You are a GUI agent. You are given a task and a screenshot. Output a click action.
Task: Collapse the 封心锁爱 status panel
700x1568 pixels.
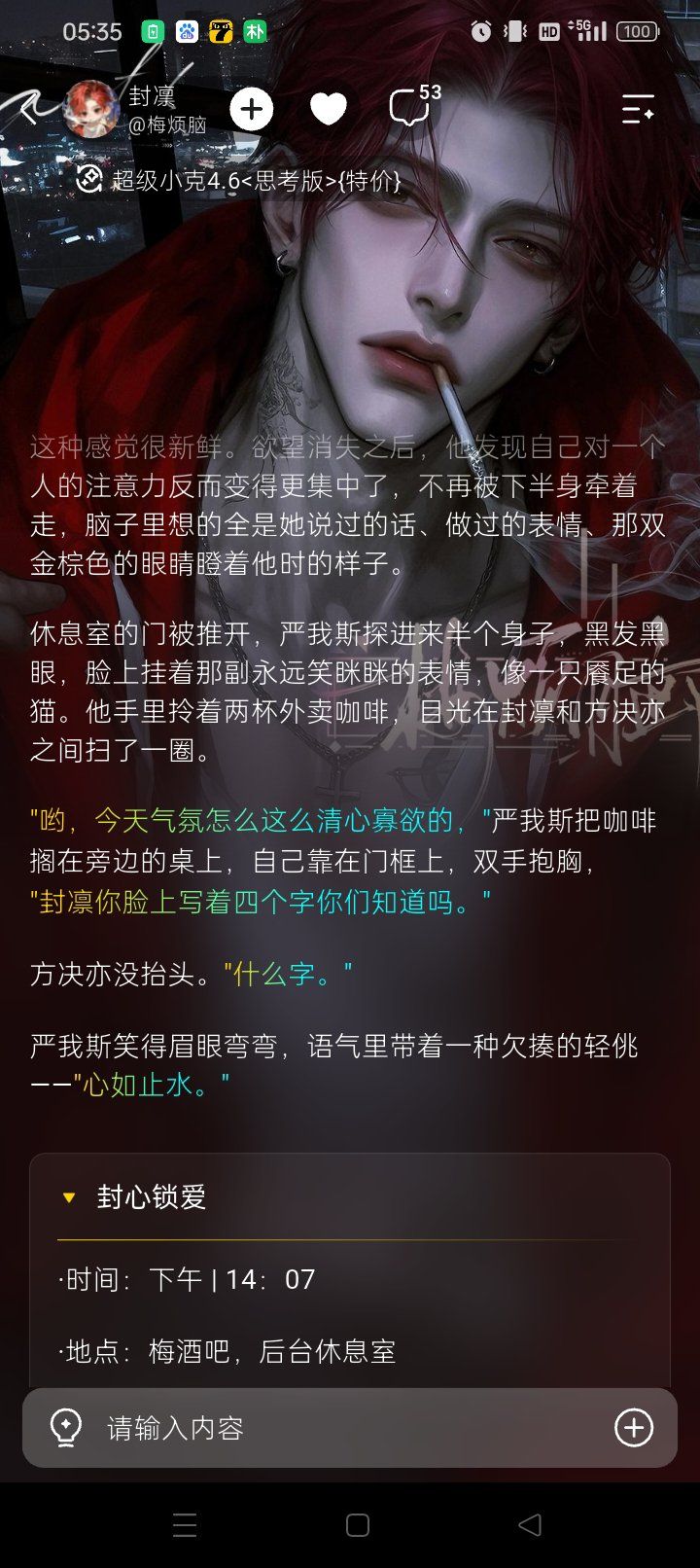pos(69,1197)
